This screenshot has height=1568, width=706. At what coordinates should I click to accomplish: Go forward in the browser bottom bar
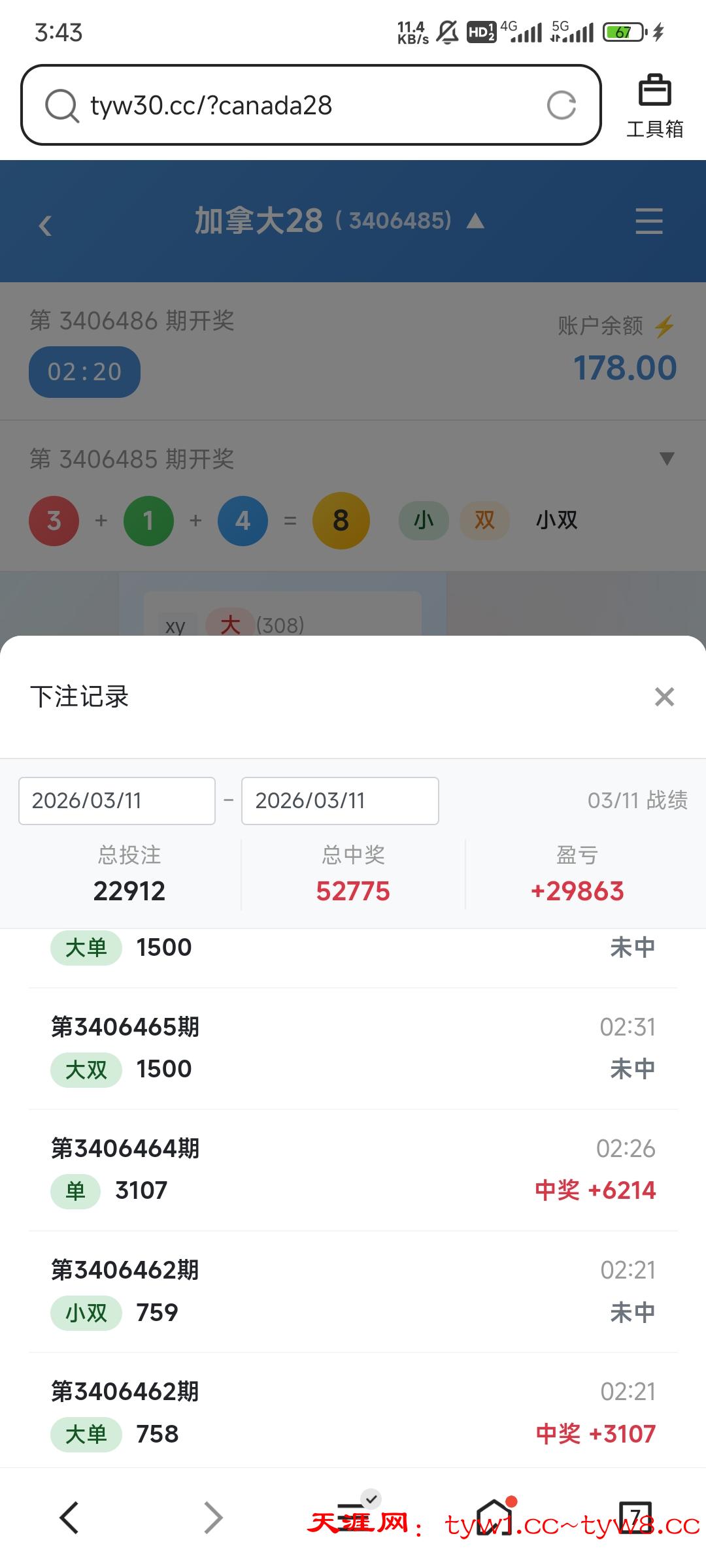pyautogui.click(x=213, y=1517)
